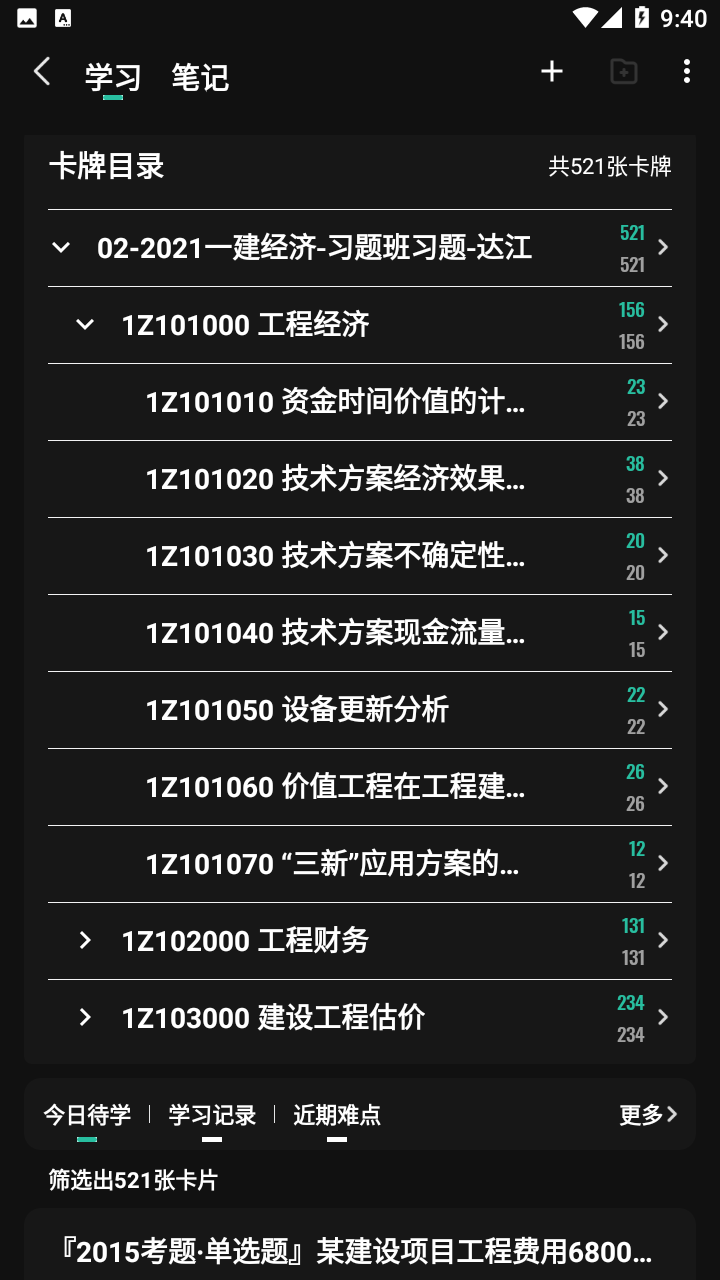This screenshot has width=720, height=1280.
Task: Switch to the 学习记录 tab
Action: pyautogui.click(x=212, y=1115)
